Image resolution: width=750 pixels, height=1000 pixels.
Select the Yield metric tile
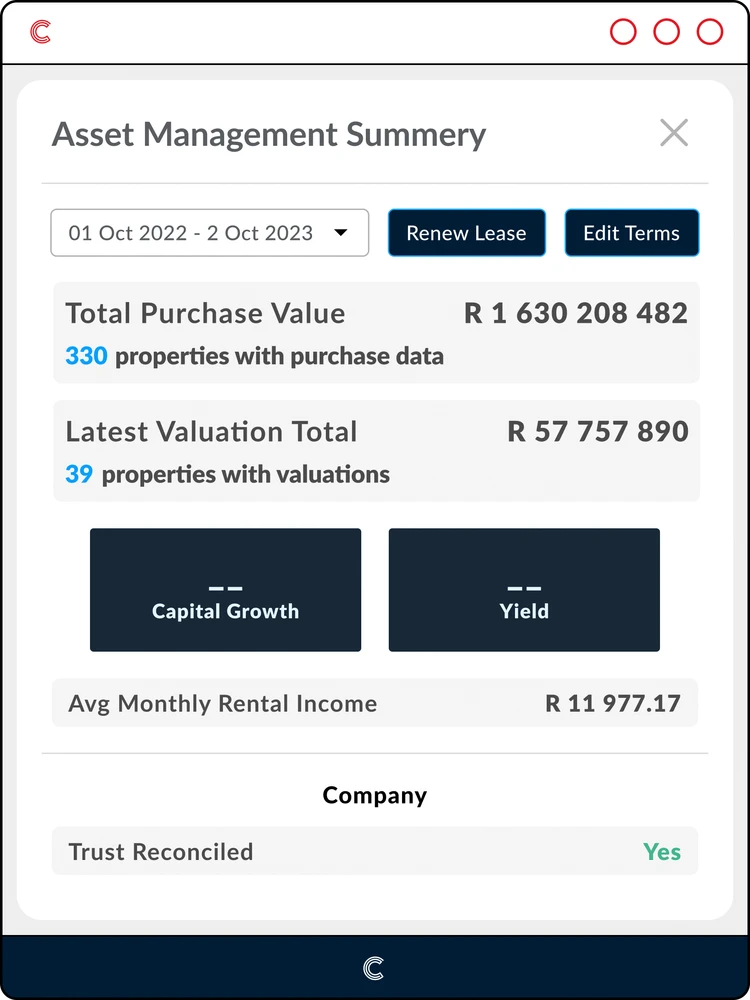click(524, 590)
